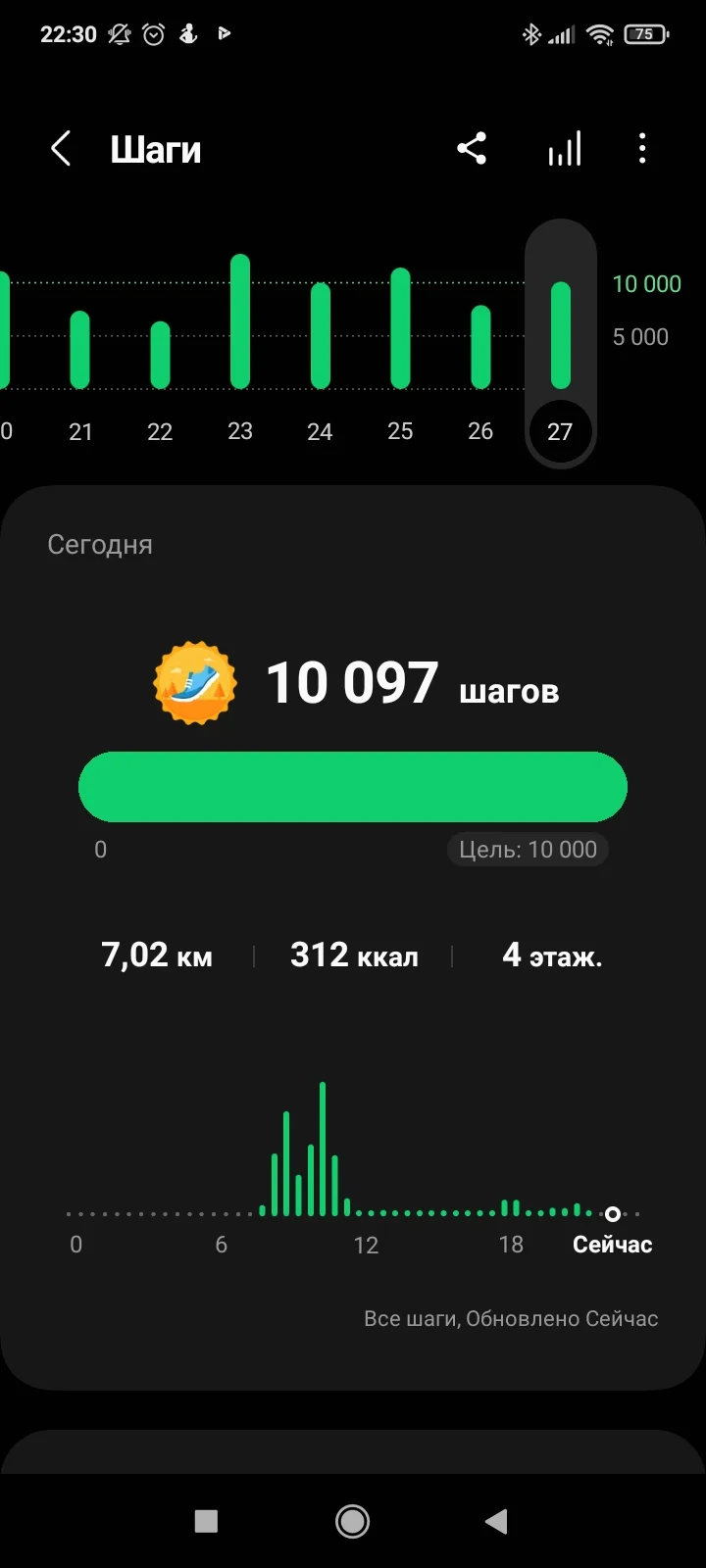Go back from the Шаги screen
The image size is (706, 1568).
tap(61, 150)
